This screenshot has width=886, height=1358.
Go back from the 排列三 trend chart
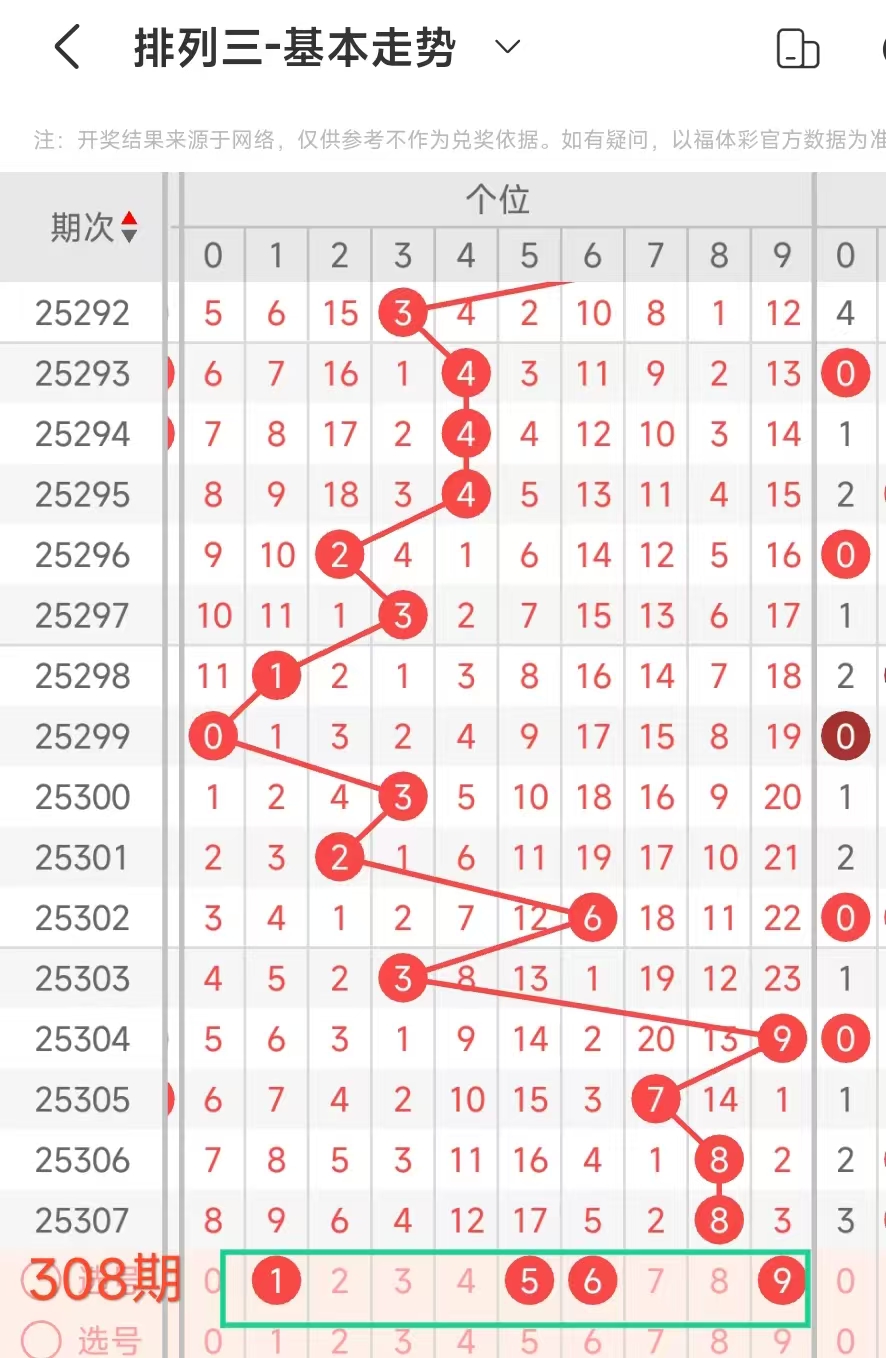click(67, 47)
